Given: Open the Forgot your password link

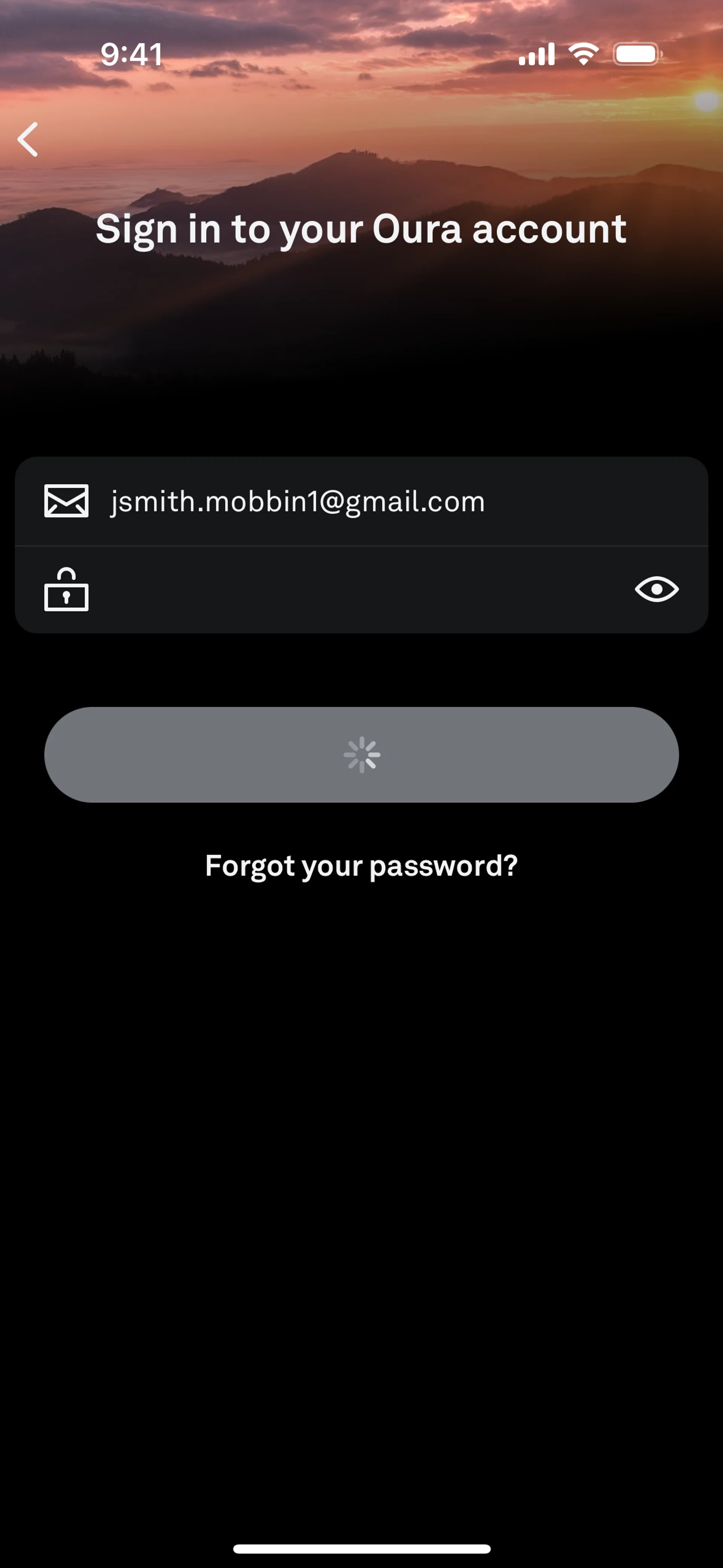Looking at the screenshot, I should coord(361,866).
